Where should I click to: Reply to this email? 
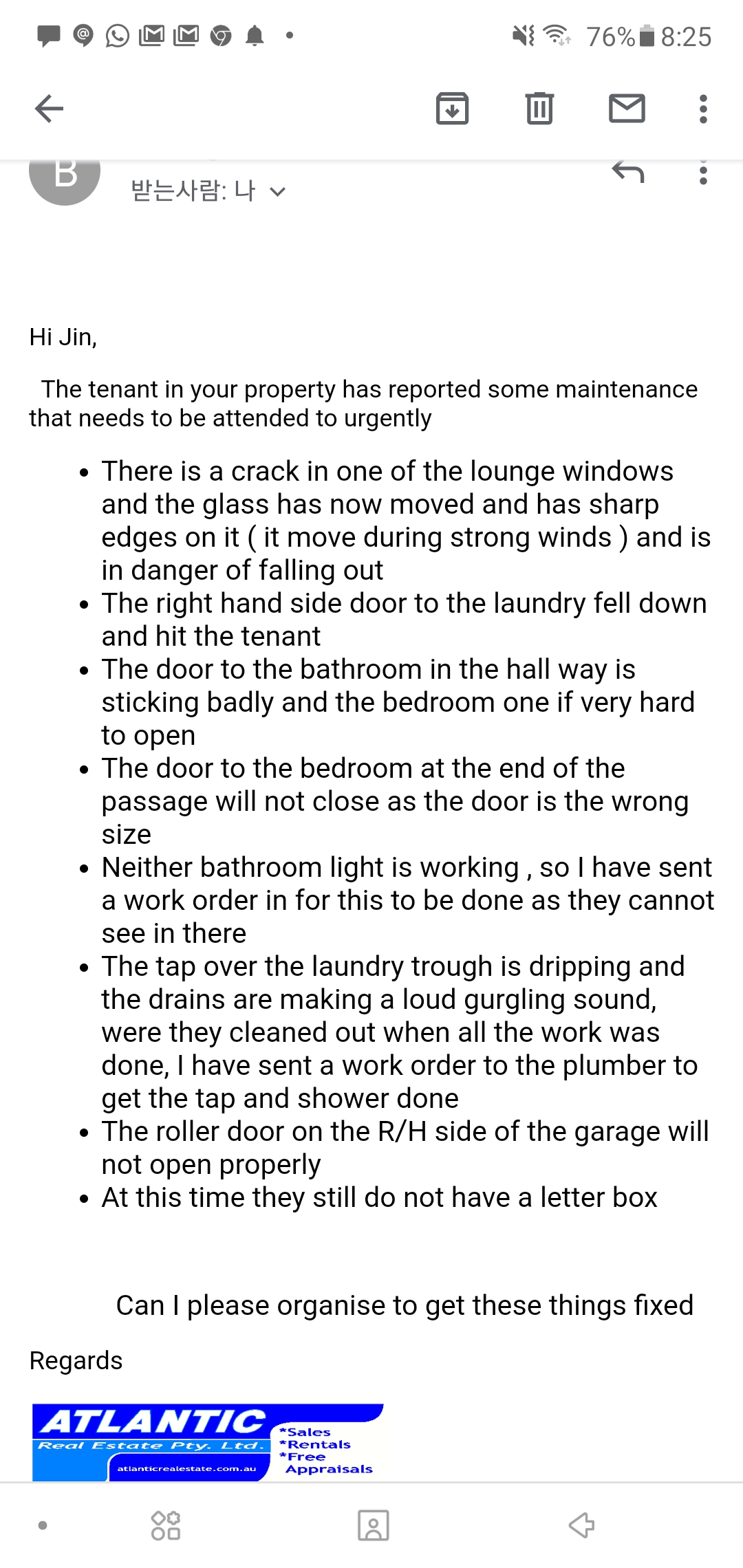click(627, 173)
